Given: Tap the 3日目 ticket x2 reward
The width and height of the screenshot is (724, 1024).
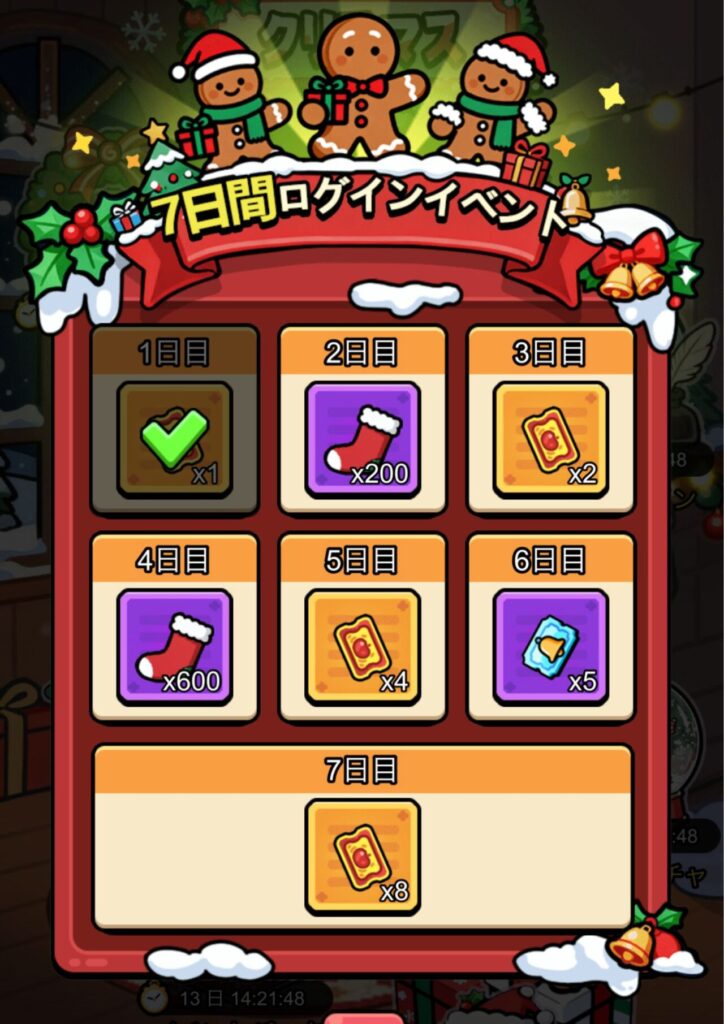Looking at the screenshot, I should tap(551, 439).
